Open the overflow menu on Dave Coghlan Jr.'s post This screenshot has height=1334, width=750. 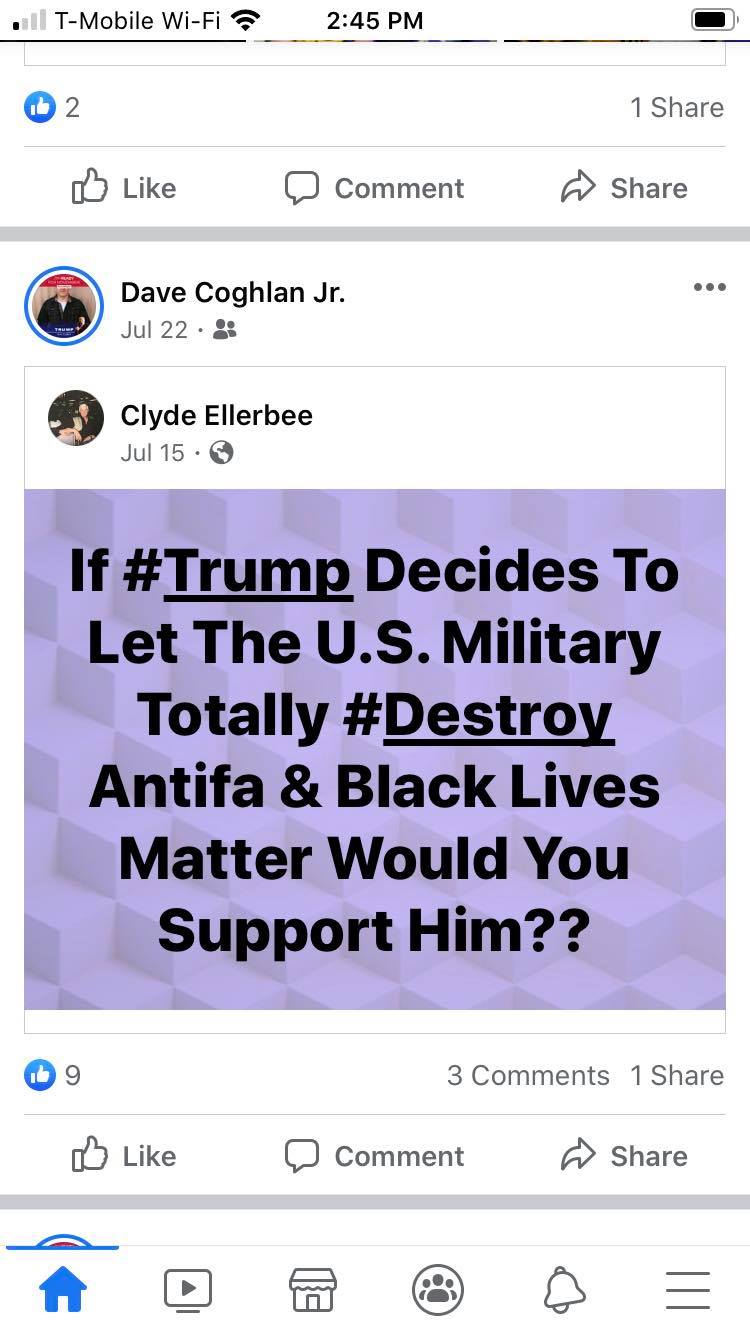(x=709, y=288)
